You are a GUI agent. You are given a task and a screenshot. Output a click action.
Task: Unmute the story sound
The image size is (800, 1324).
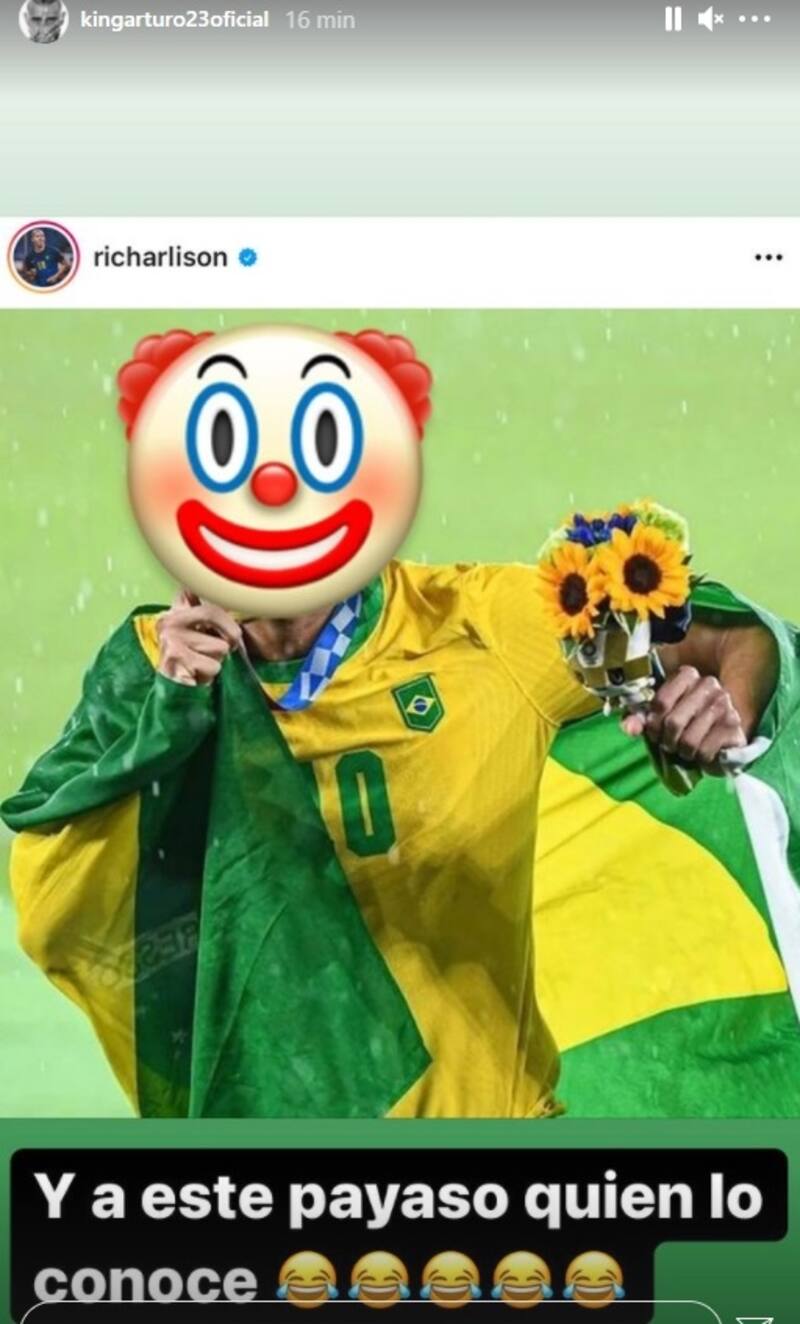tap(710, 19)
